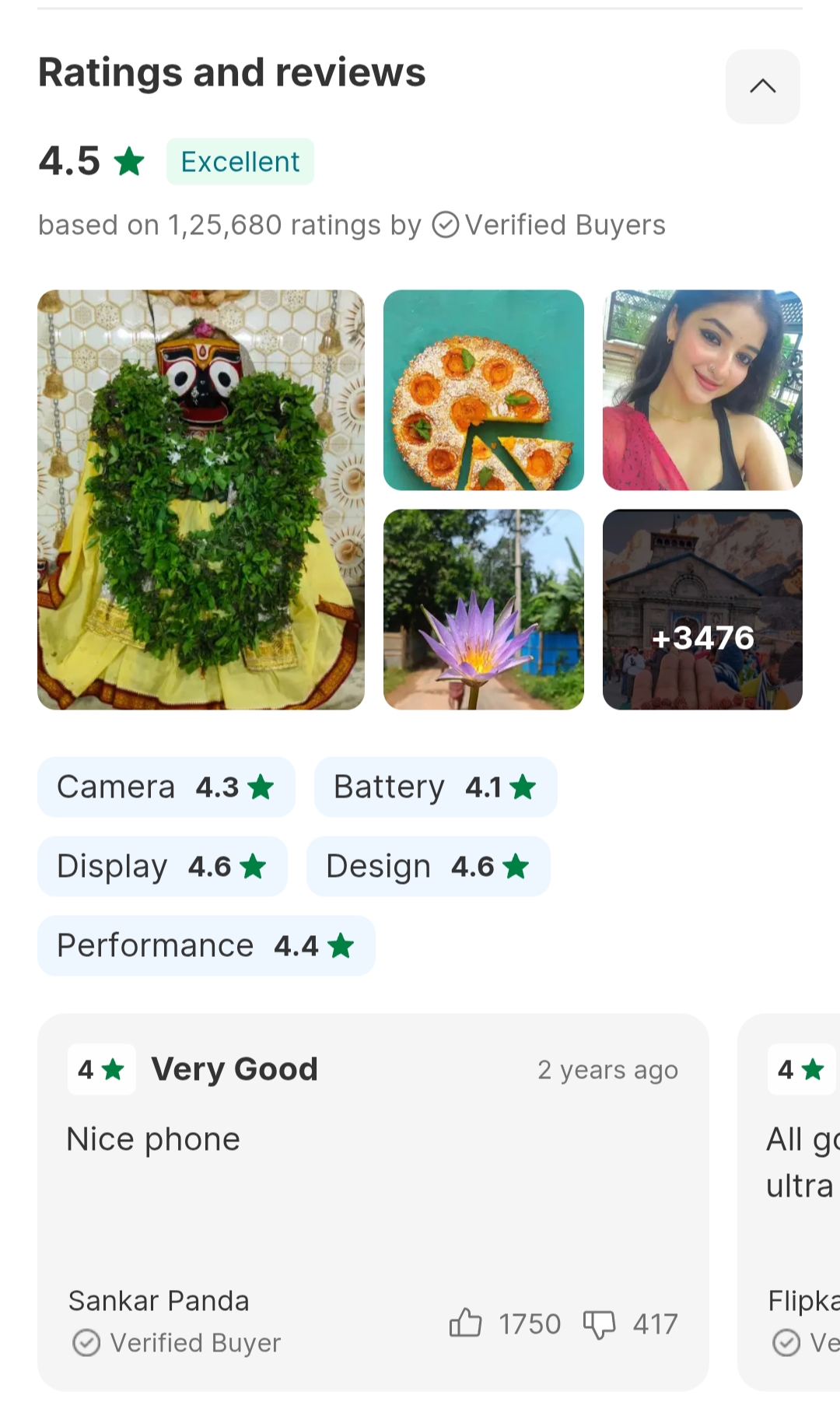Dislike Sankar Panda's review
Image resolution: width=840 pixels, height=1423 pixels.
point(599,1324)
